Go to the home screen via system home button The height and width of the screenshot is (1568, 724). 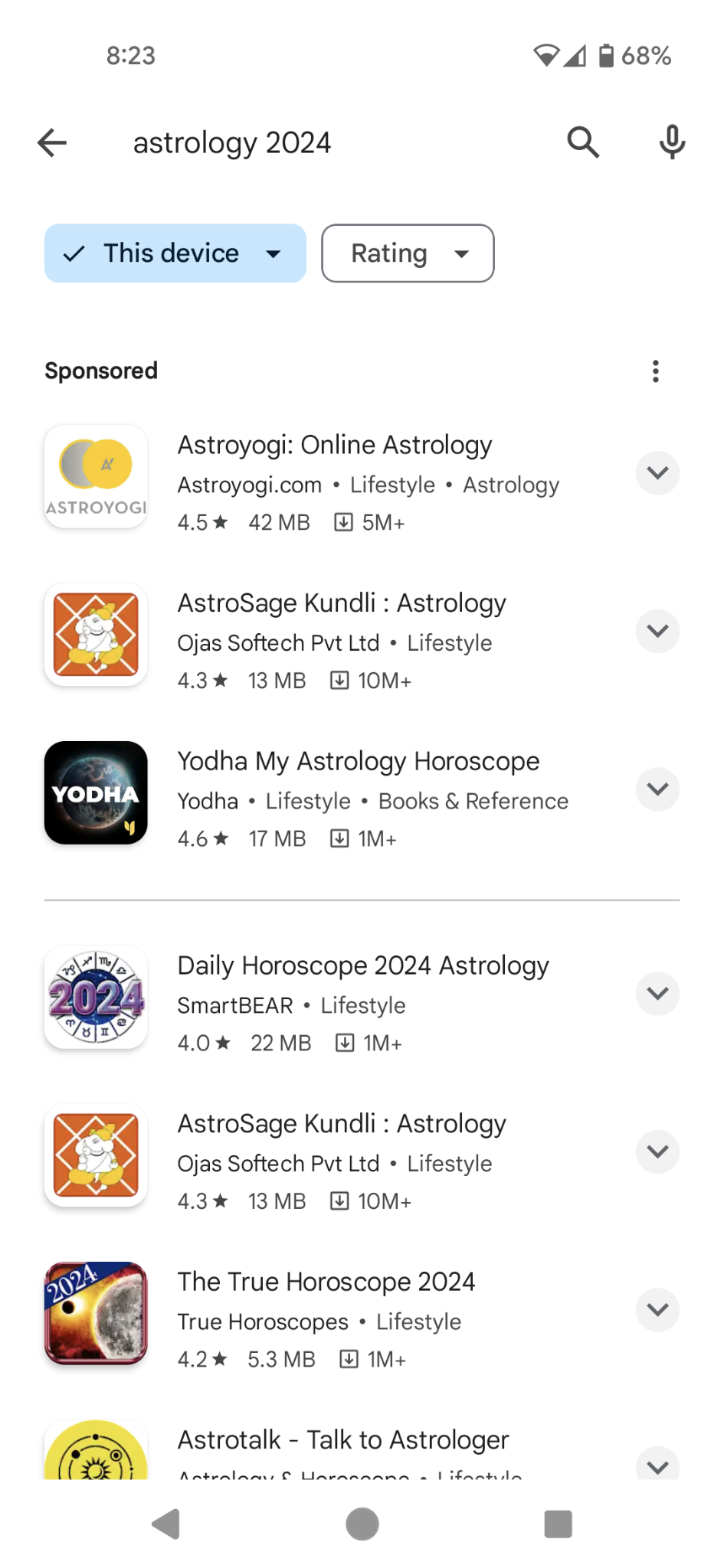coord(362,1524)
